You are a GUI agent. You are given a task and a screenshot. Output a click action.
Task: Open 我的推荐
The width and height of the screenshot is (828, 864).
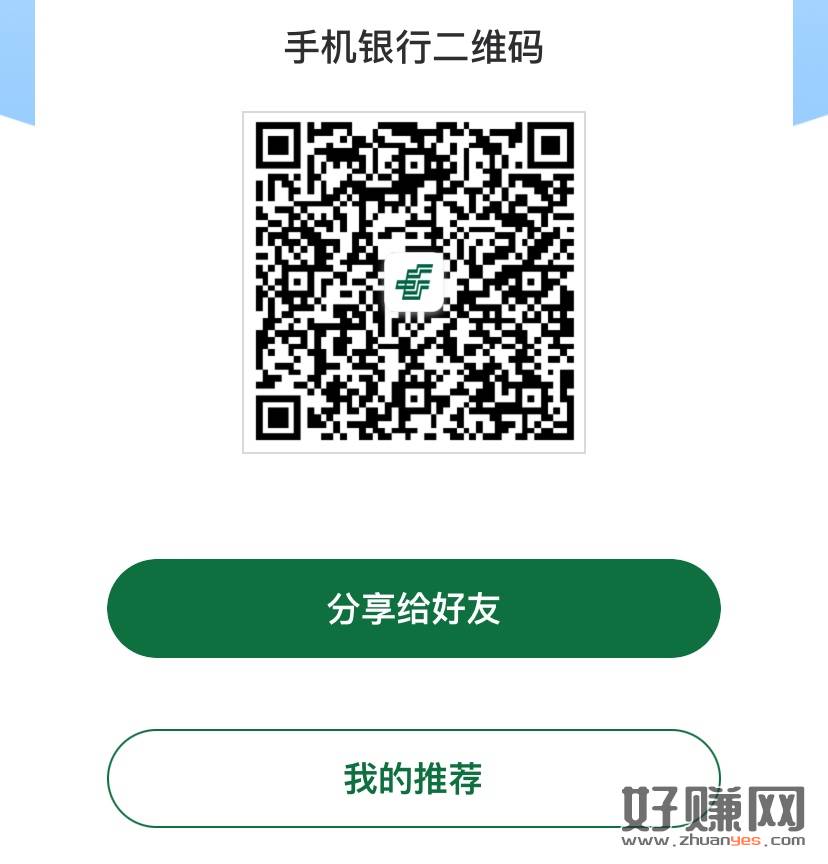click(413, 778)
